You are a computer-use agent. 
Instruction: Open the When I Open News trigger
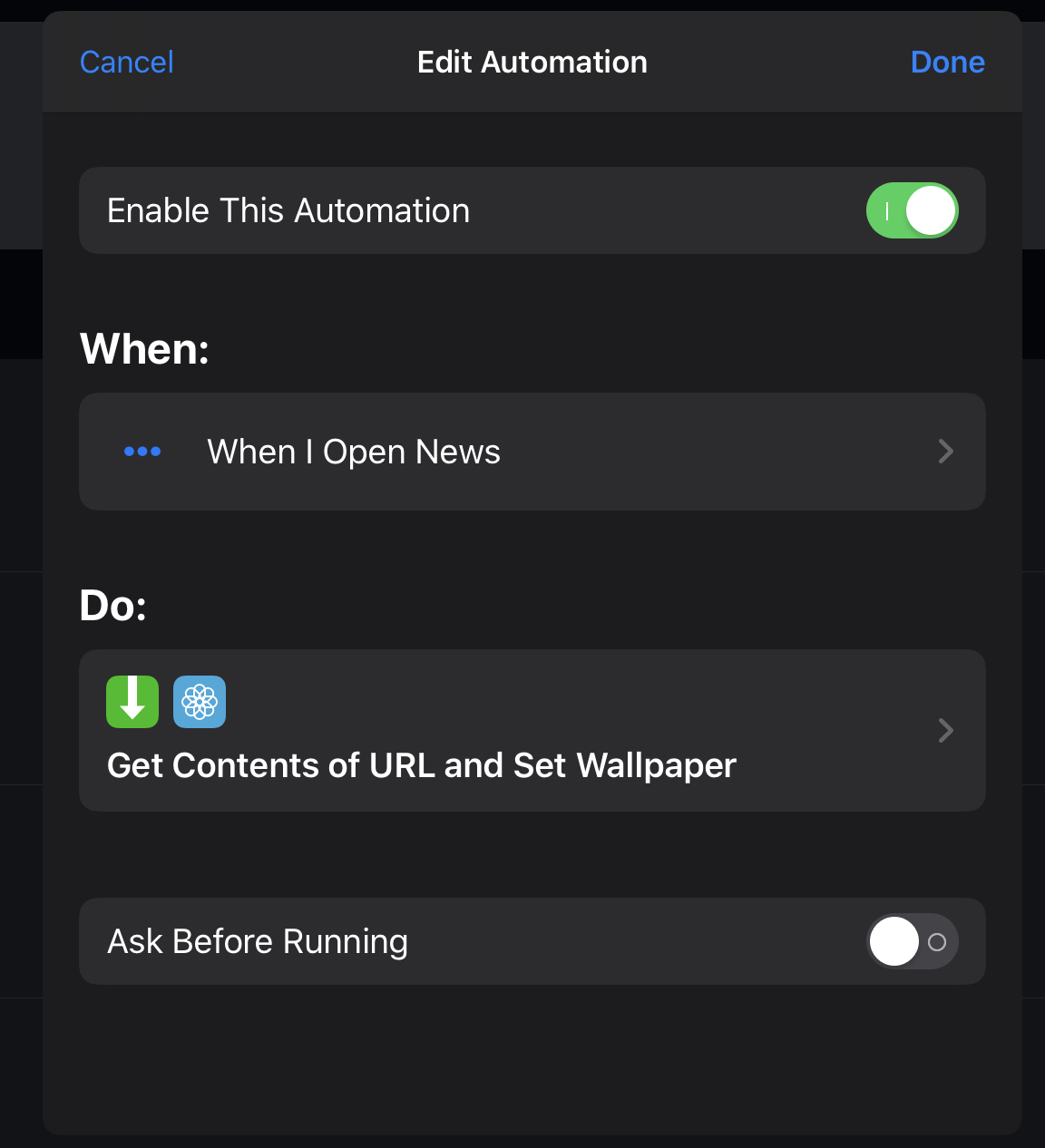[532, 452]
